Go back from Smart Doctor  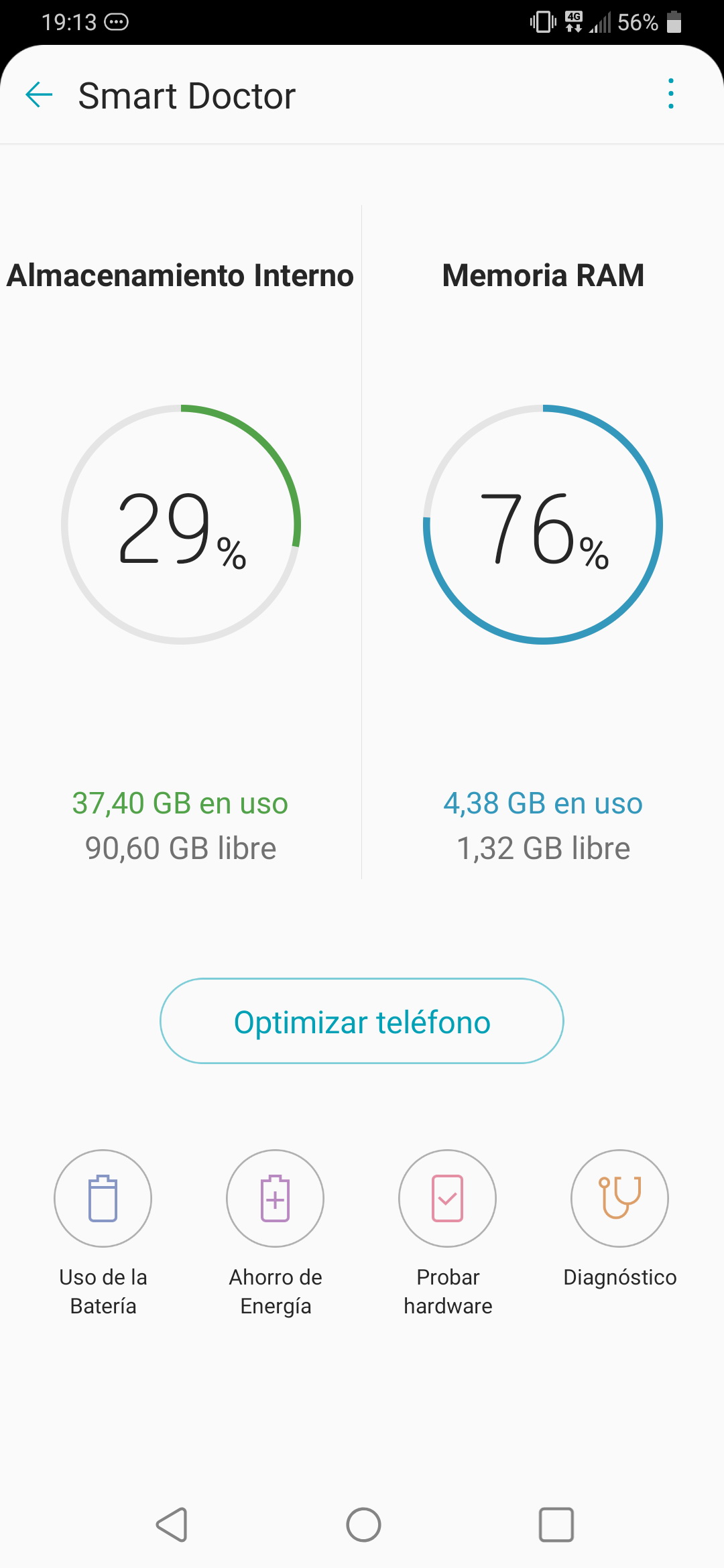click(x=39, y=94)
